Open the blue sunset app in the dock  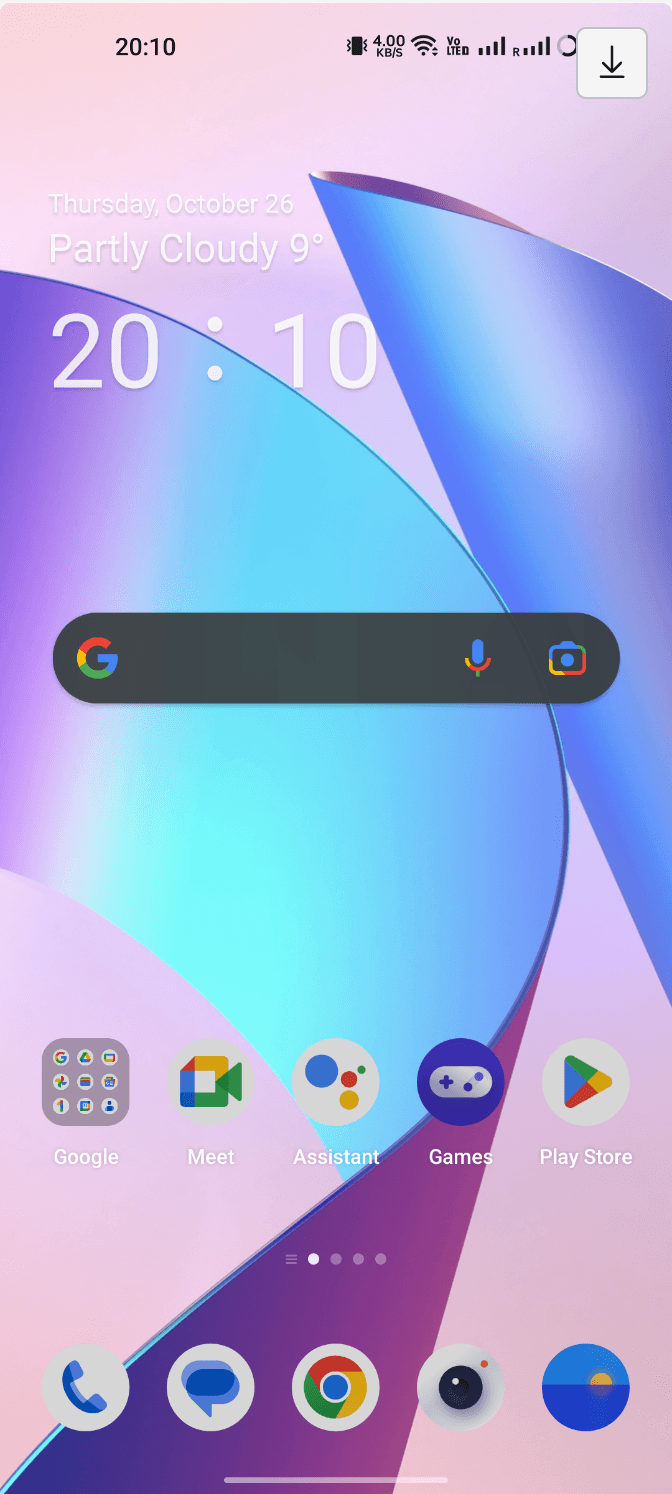point(586,1388)
